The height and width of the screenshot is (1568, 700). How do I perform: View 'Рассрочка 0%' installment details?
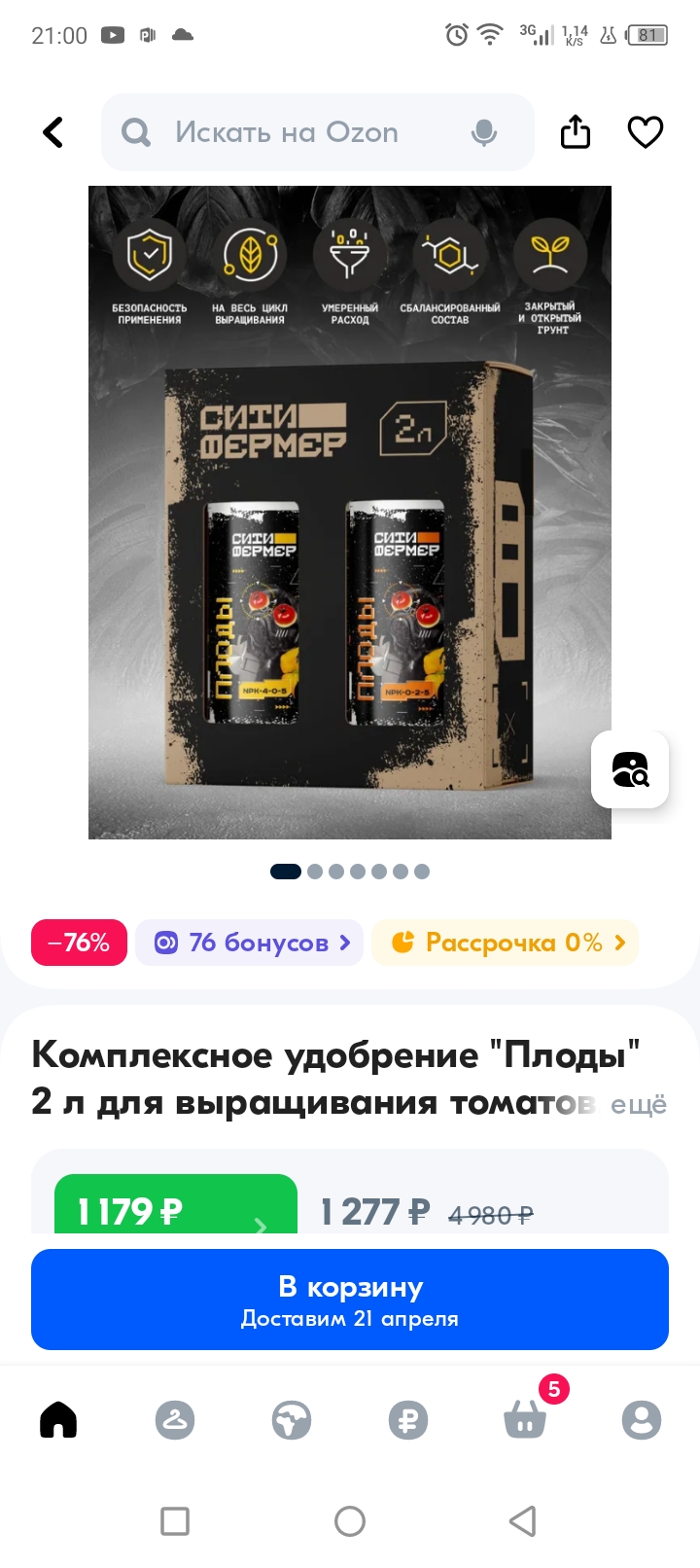click(x=506, y=943)
